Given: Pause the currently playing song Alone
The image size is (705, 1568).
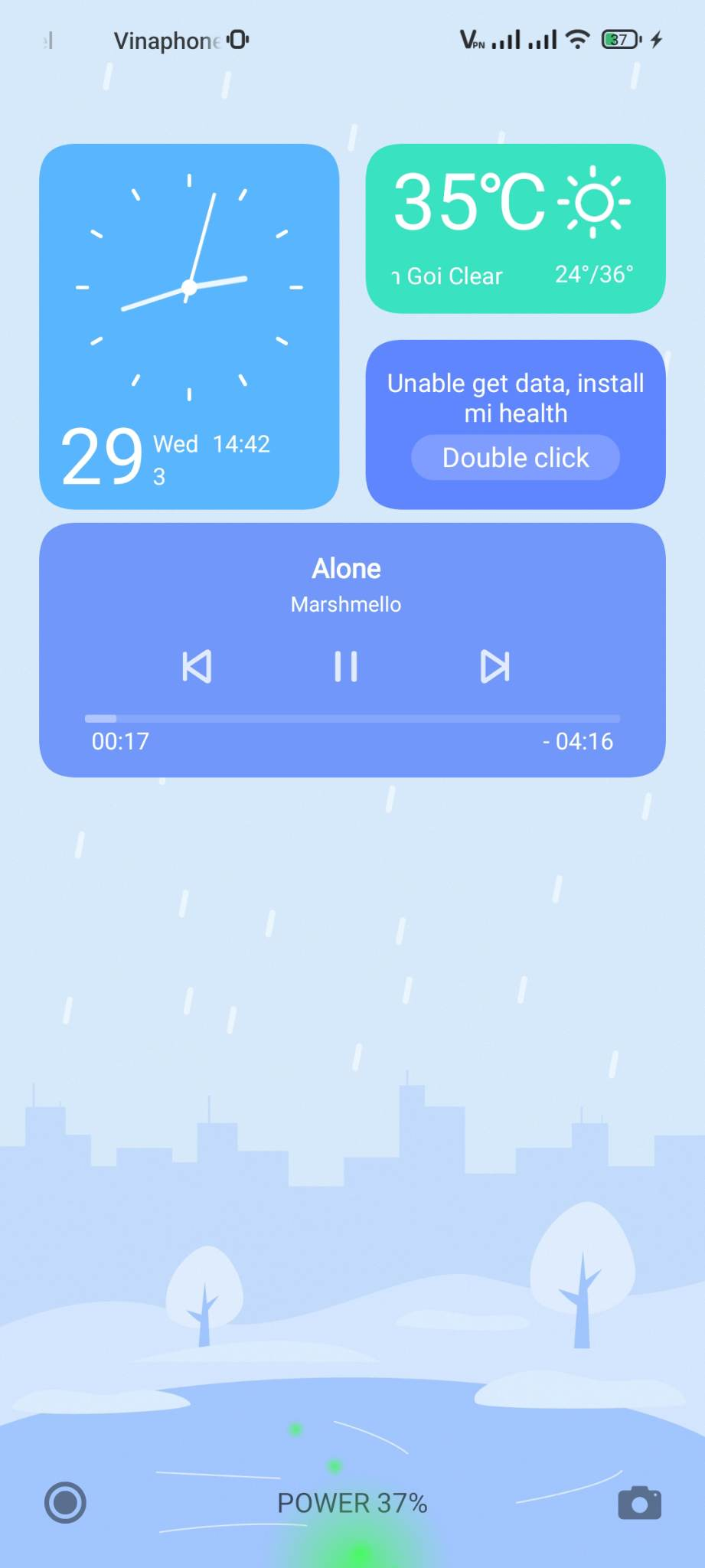Looking at the screenshot, I should (345, 665).
